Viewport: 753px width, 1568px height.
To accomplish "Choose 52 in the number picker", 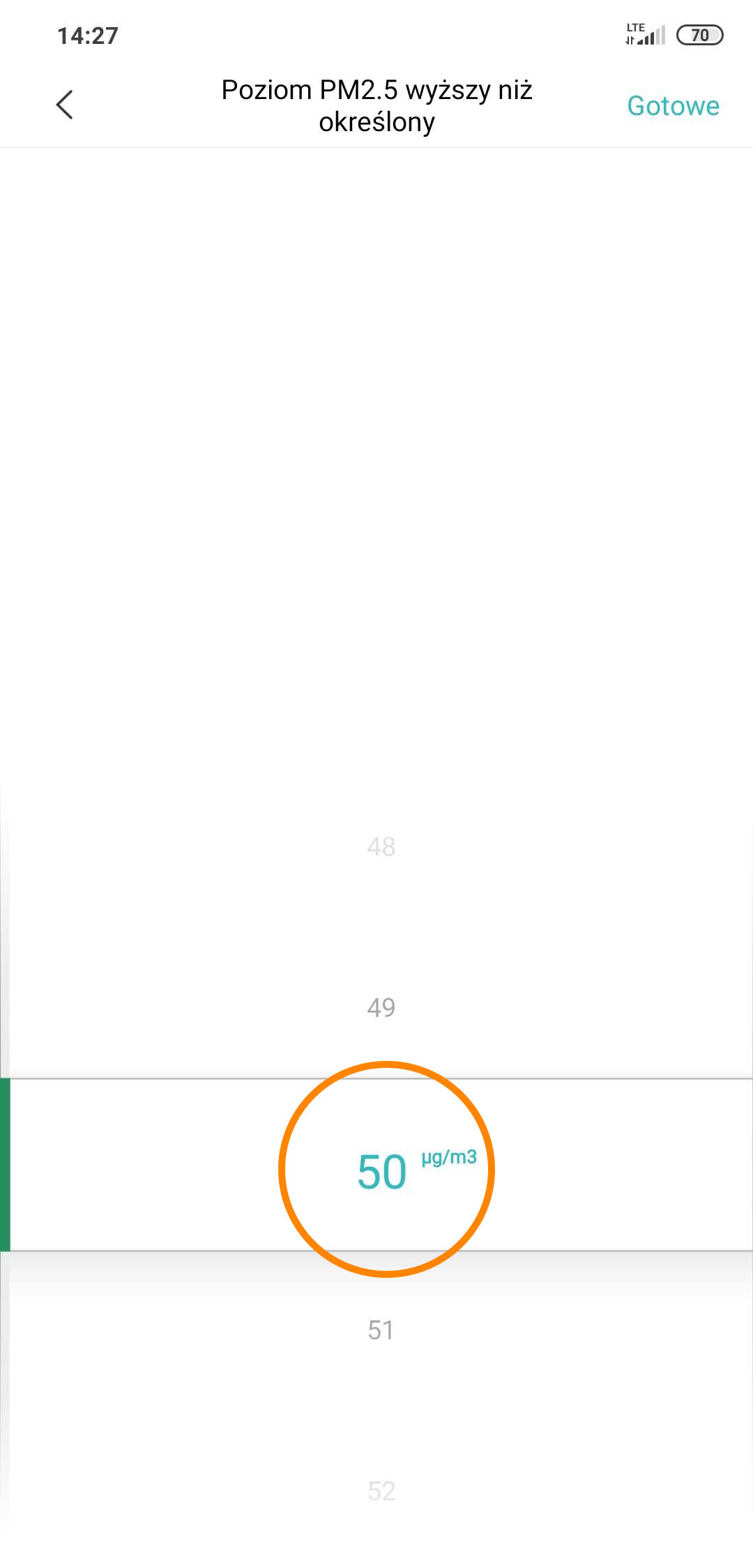I will (381, 1491).
